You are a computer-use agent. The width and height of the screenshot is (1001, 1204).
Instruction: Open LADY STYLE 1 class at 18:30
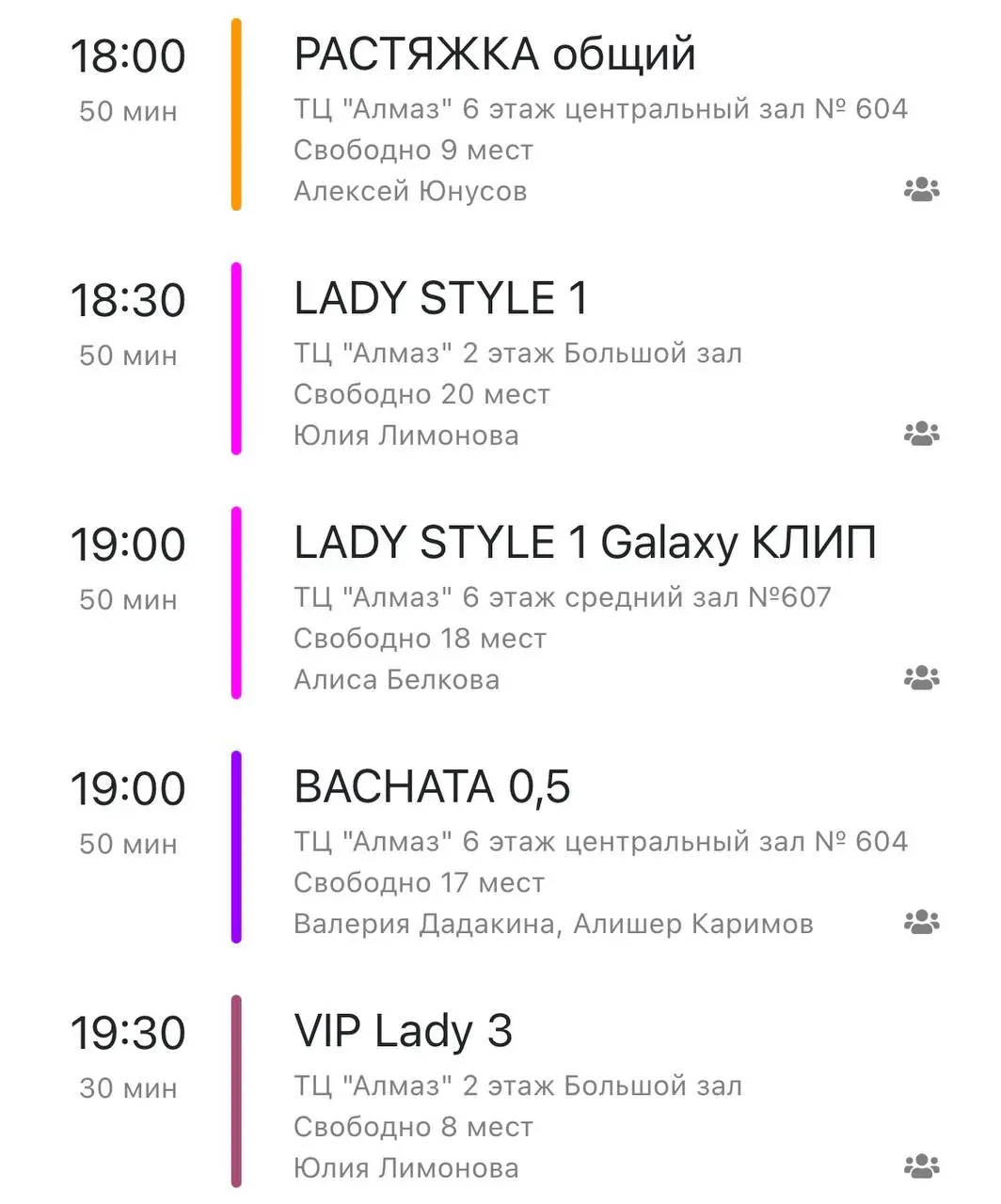440,299
